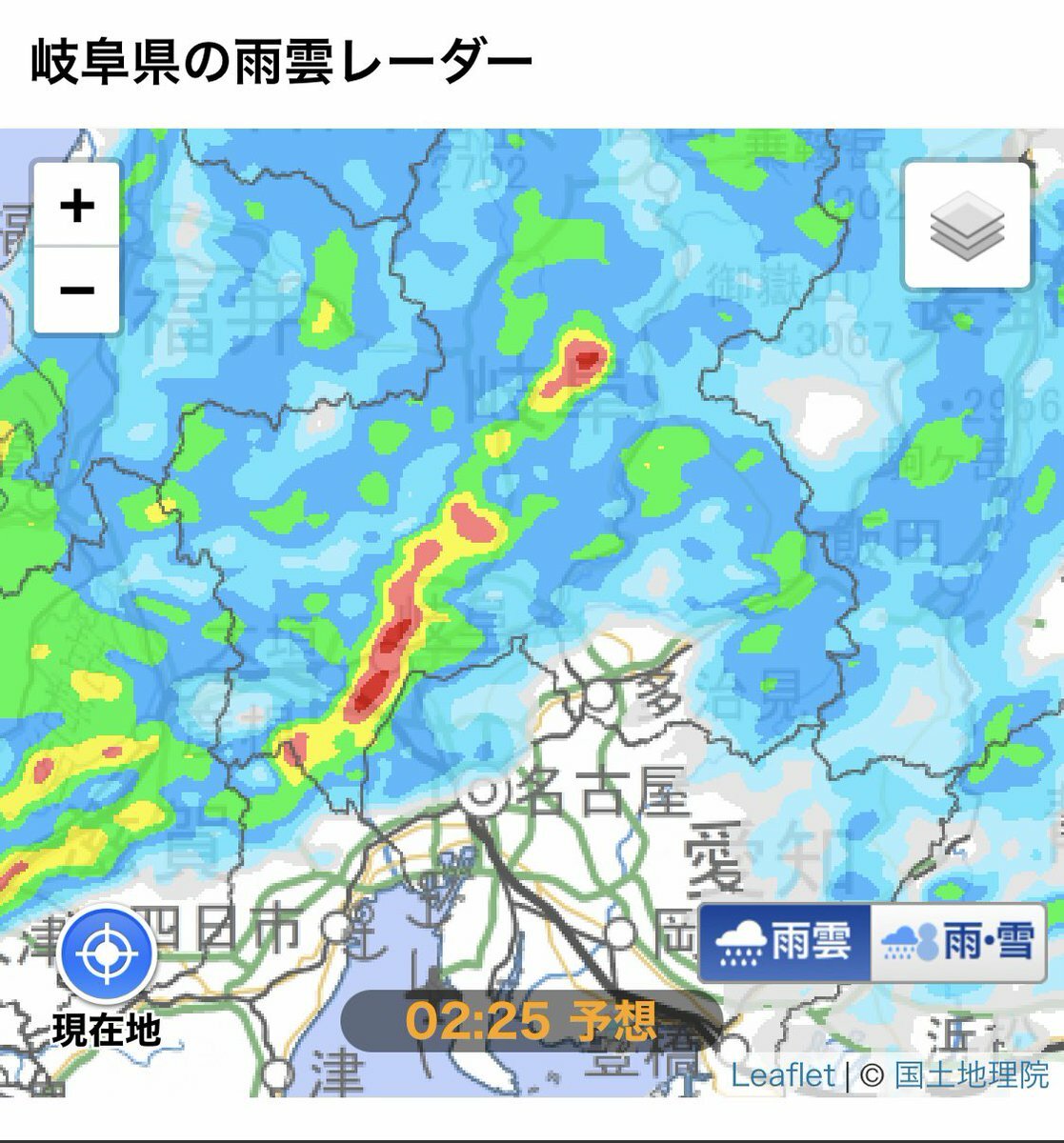Open the 国土地理院 attribution link
The width and height of the screenshot is (1064, 1143).
(971, 1075)
